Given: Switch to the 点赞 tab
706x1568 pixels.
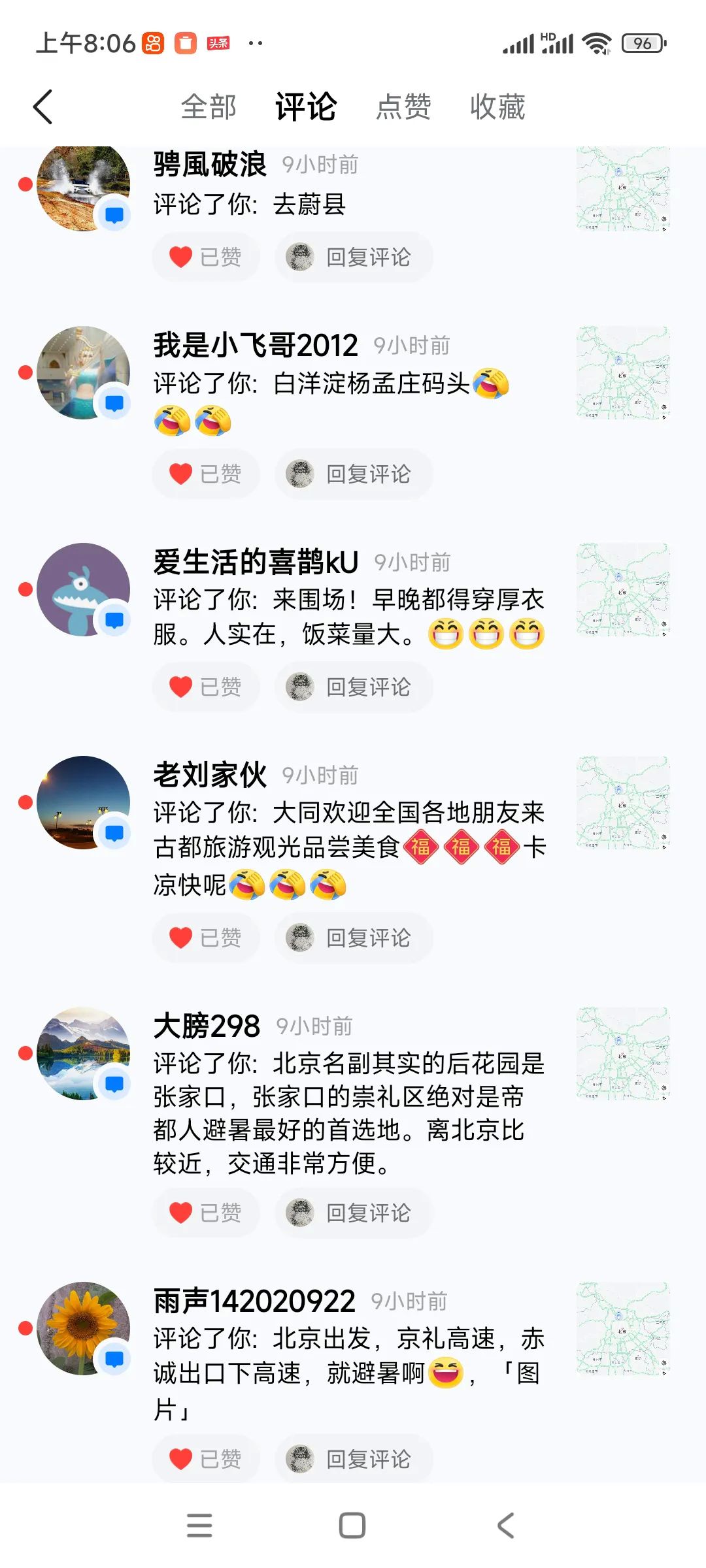Looking at the screenshot, I should 403,106.
